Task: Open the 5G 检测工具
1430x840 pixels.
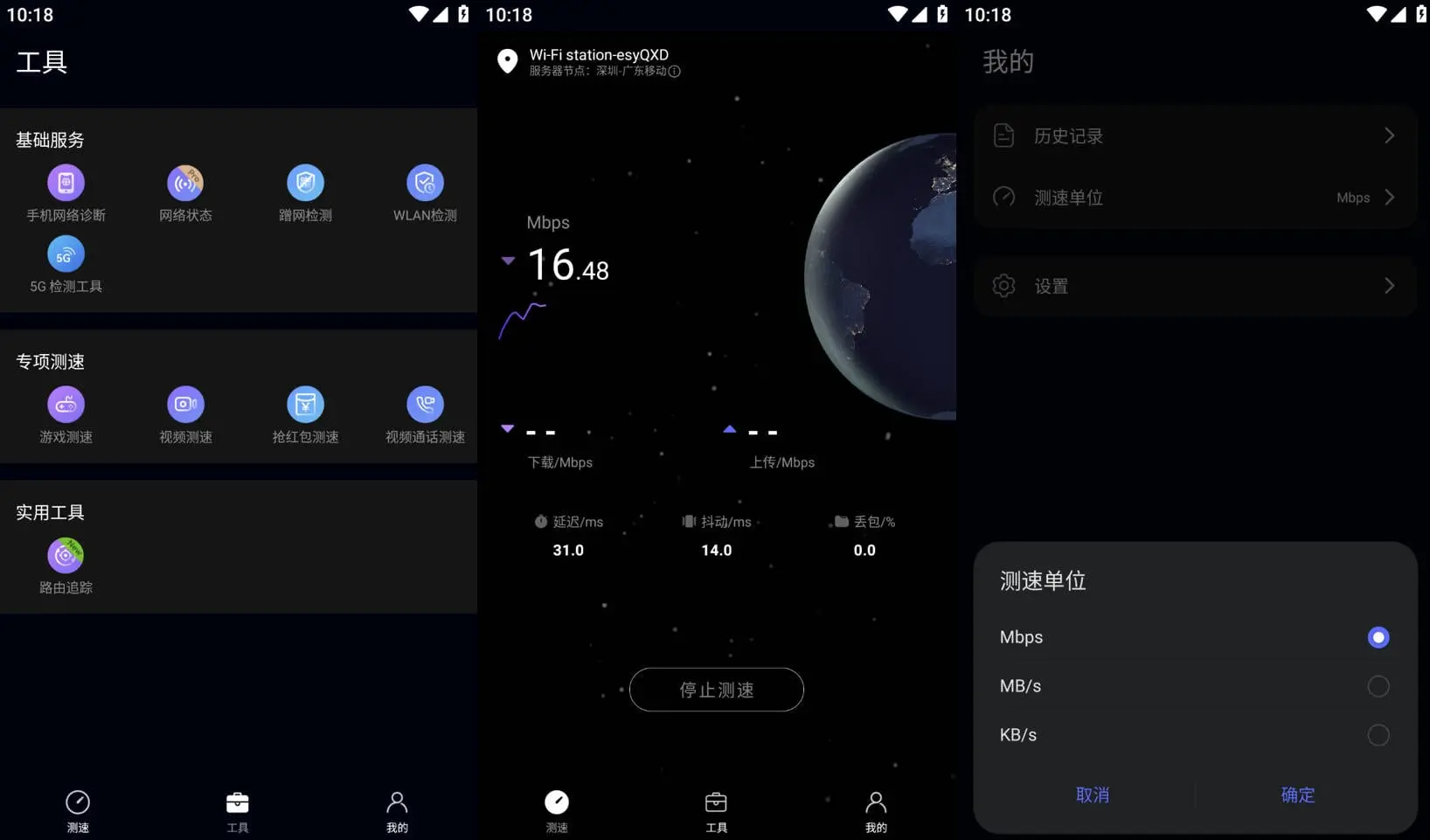Action: coord(66,255)
